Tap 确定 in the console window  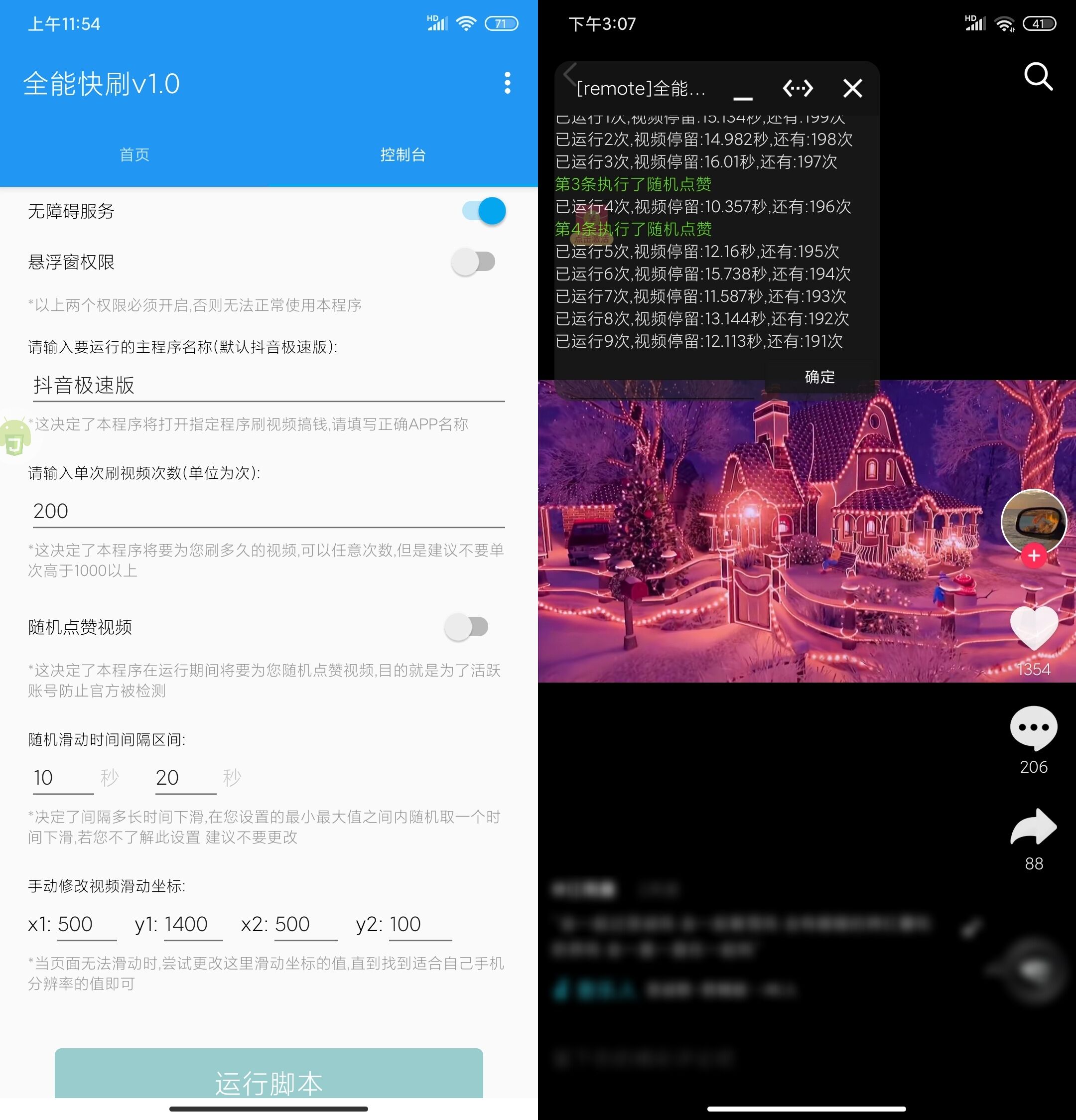click(x=819, y=377)
